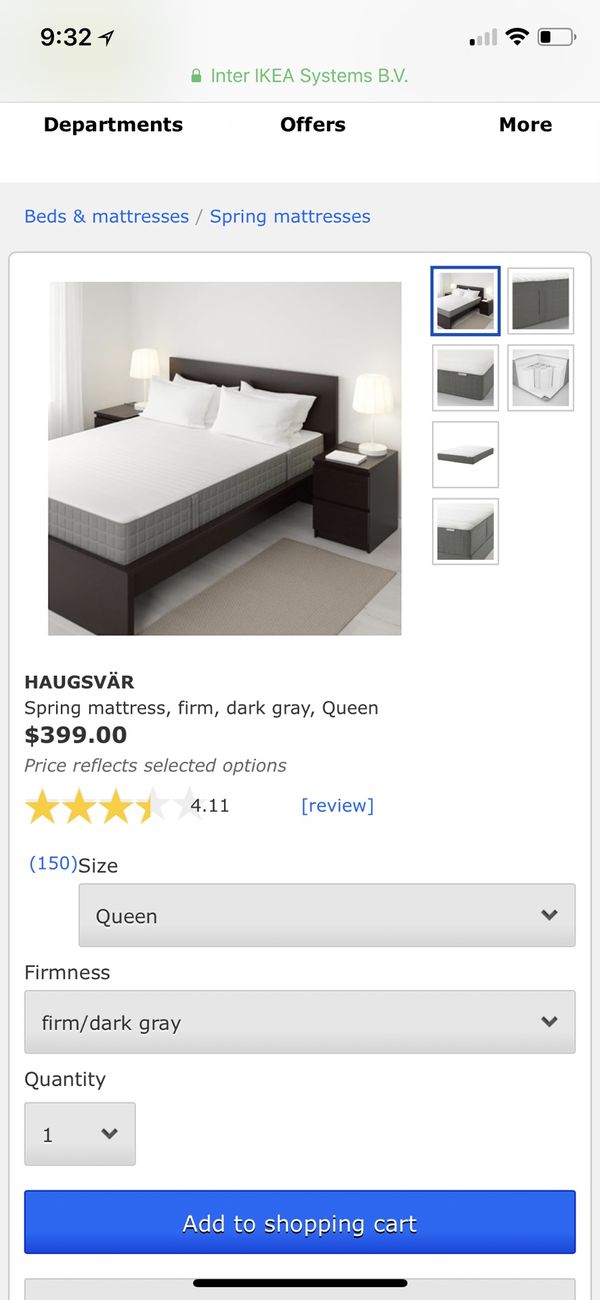600x1300 pixels.
Task: Add the mattress to shopping cart
Action: (x=300, y=1222)
